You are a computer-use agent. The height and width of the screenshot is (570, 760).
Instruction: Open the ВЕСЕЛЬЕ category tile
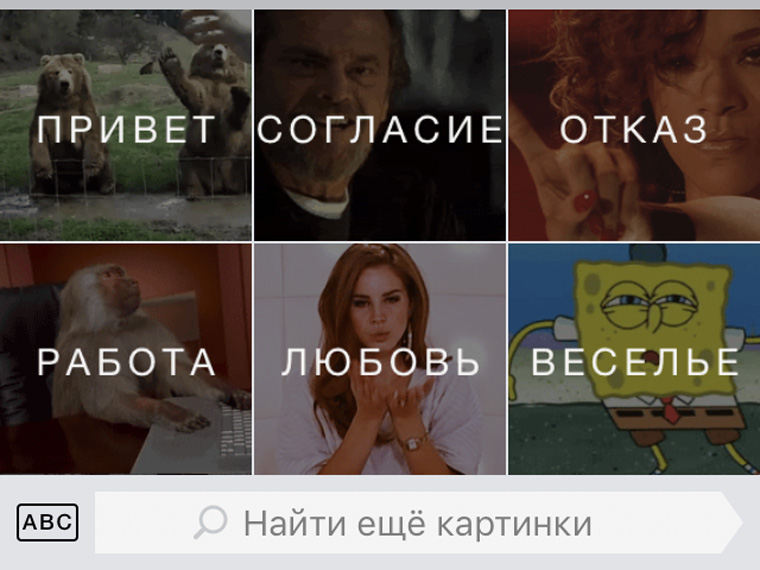click(634, 360)
